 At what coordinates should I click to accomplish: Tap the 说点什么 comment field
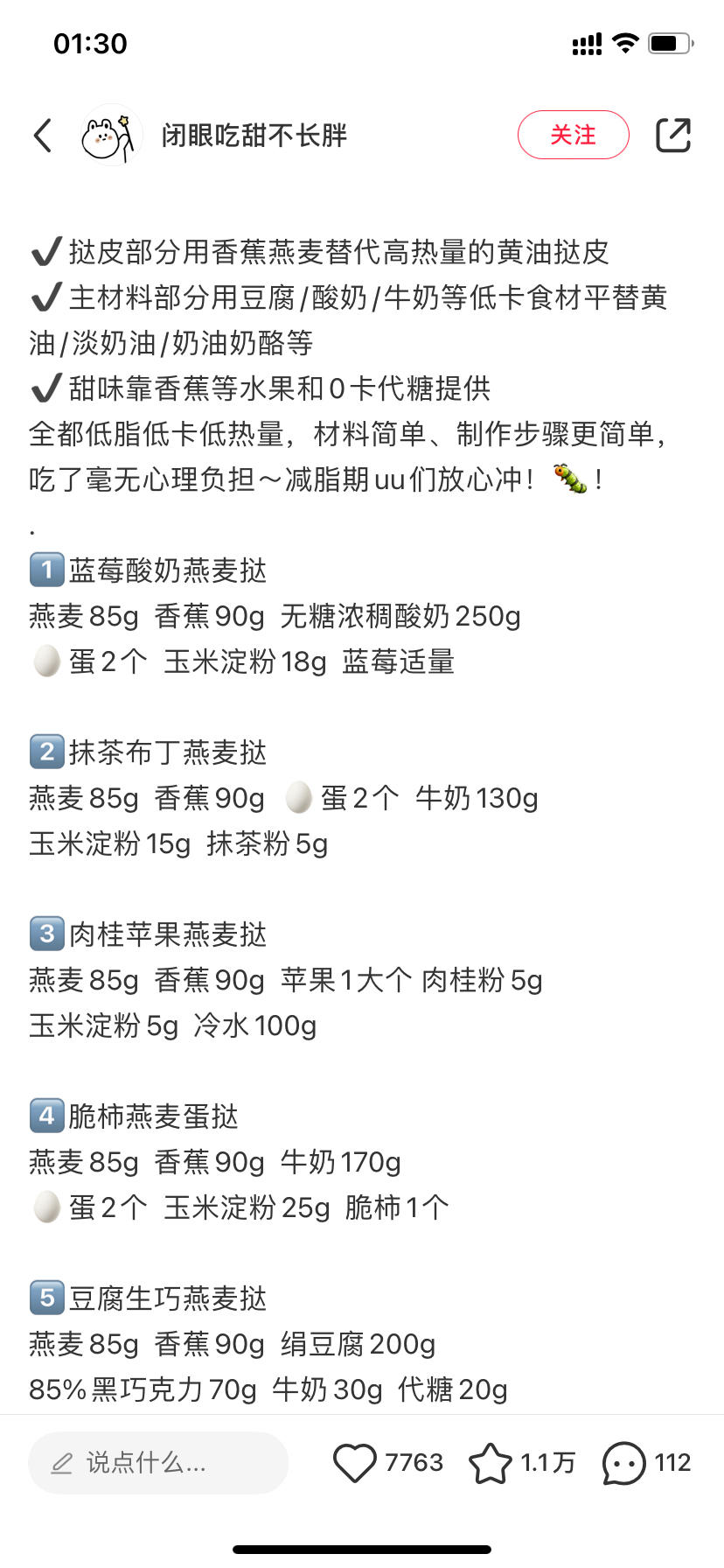click(x=158, y=1462)
